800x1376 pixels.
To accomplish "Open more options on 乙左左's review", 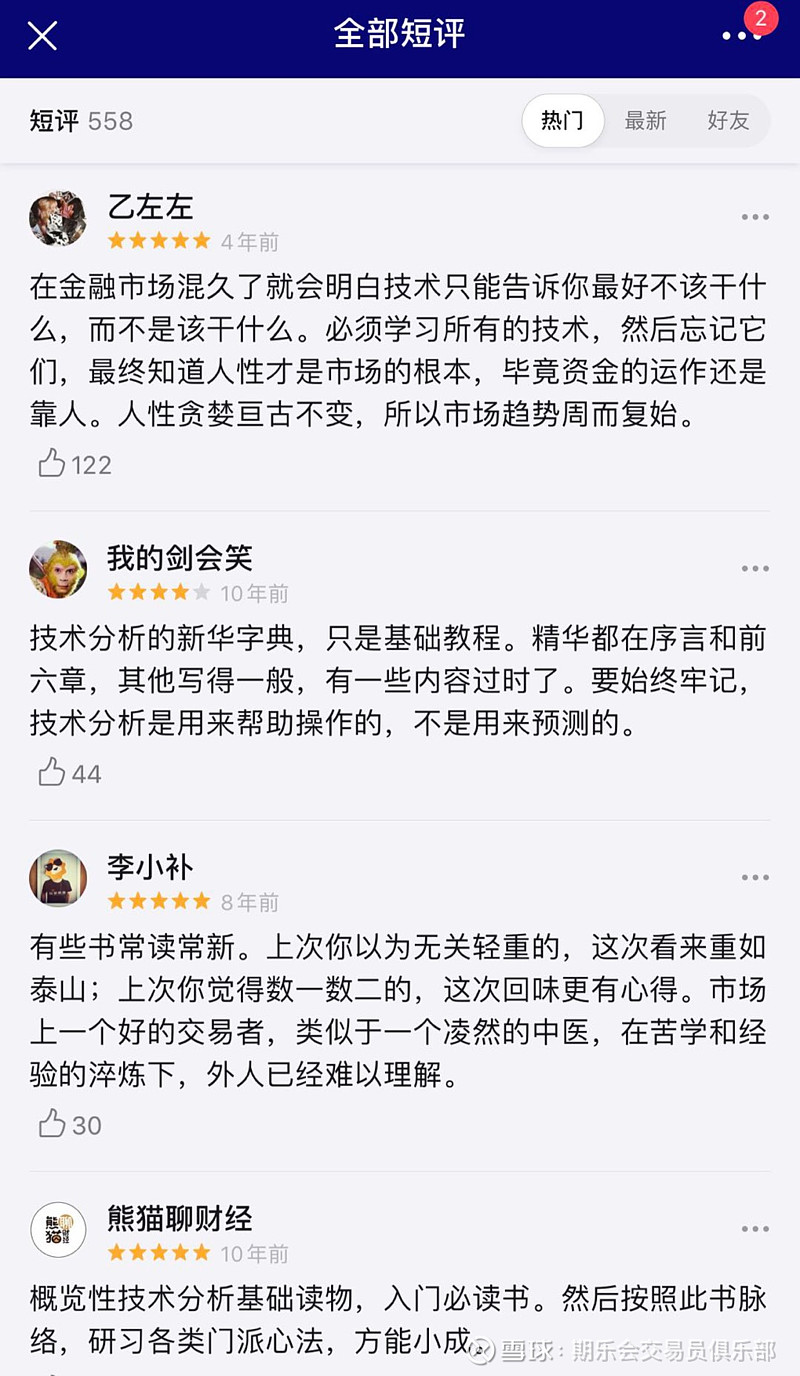I will coord(753,216).
